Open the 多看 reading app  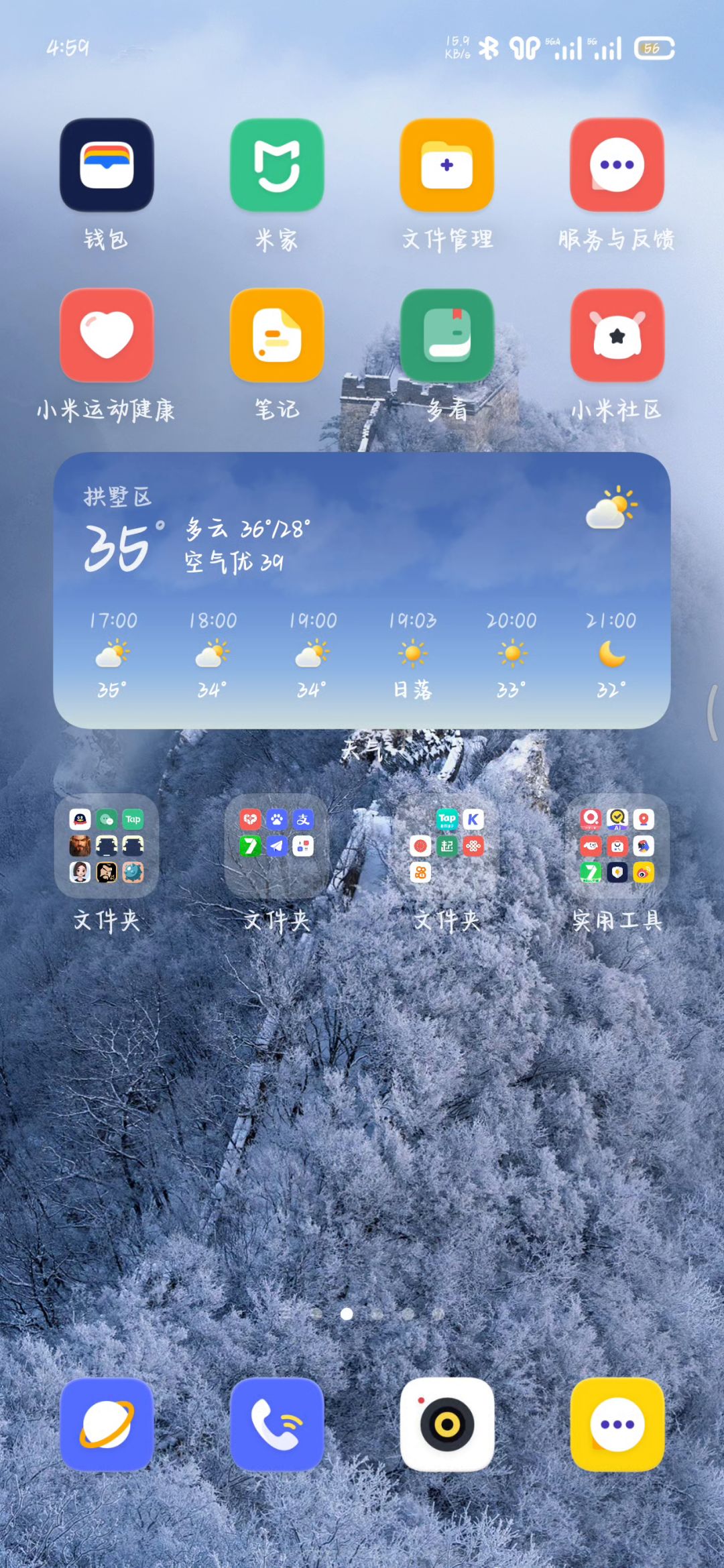tap(447, 335)
